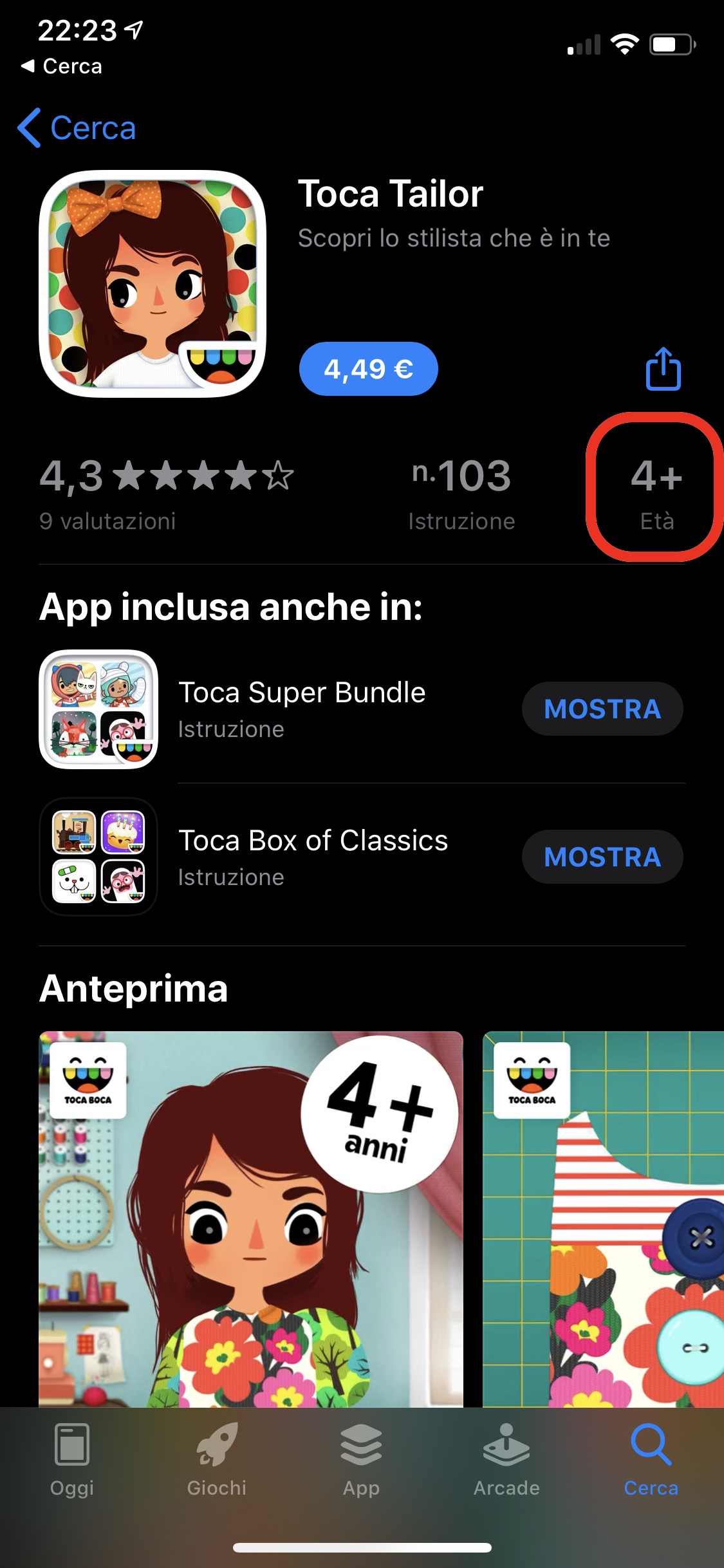The height and width of the screenshot is (1568, 724).
Task: Go back to Cerca results
Action: 77,128
